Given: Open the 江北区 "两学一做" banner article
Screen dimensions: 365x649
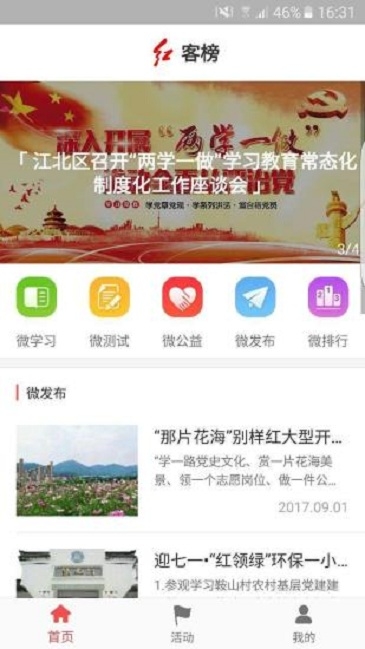Looking at the screenshot, I should click(x=182, y=172).
